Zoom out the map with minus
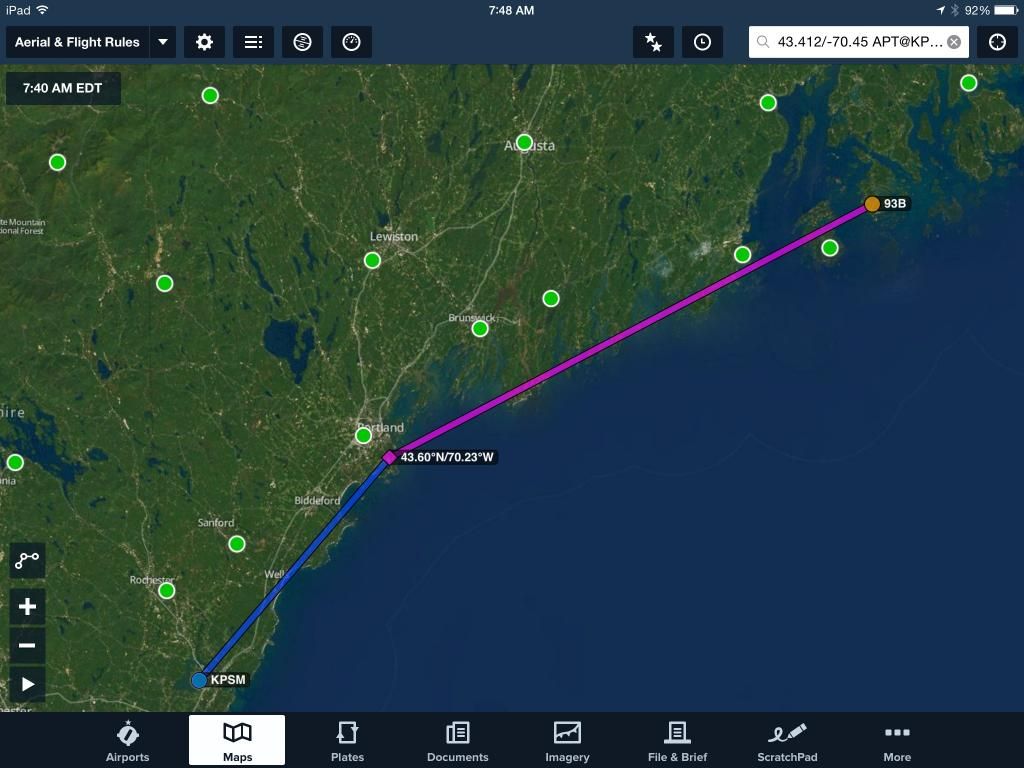The width and height of the screenshot is (1024, 768). 27,646
